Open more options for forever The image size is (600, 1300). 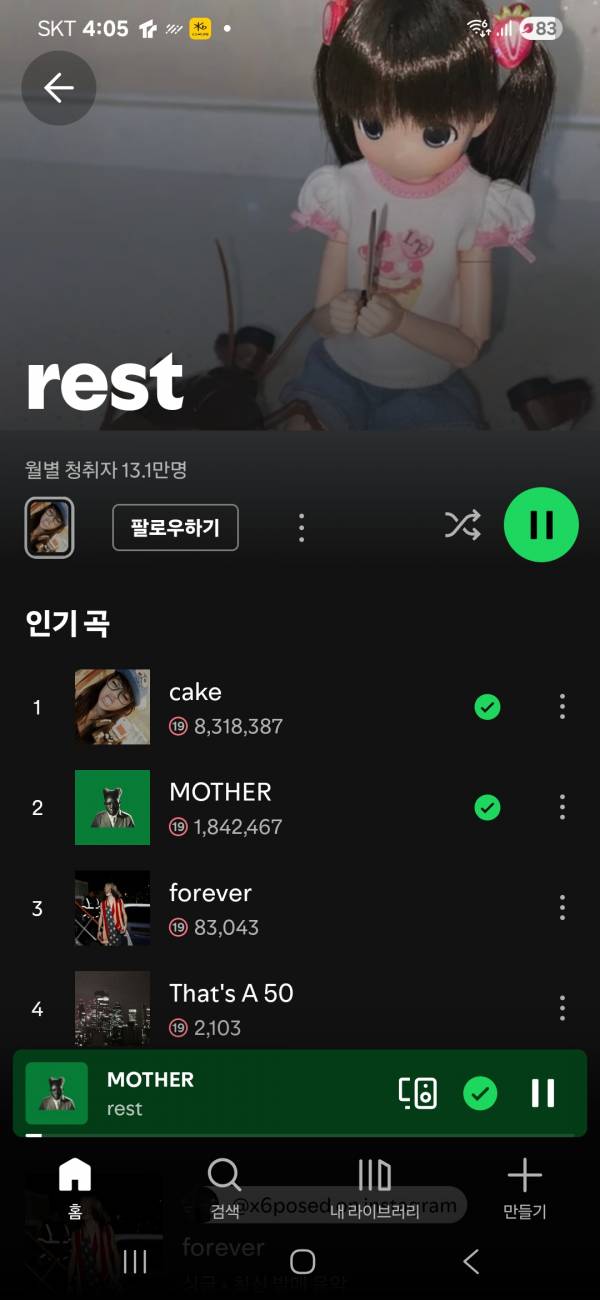(562, 908)
